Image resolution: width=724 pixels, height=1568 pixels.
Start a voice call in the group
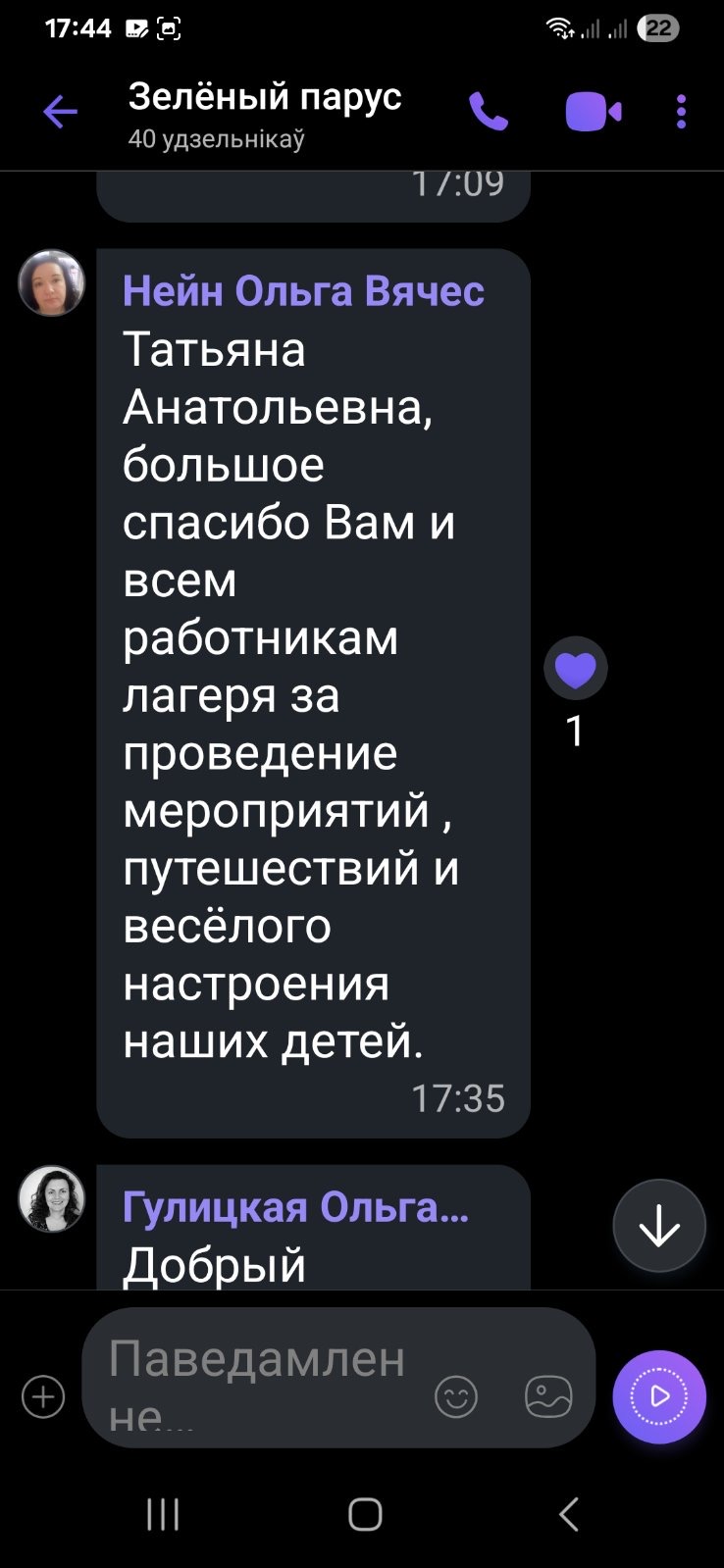pyautogui.click(x=488, y=113)
